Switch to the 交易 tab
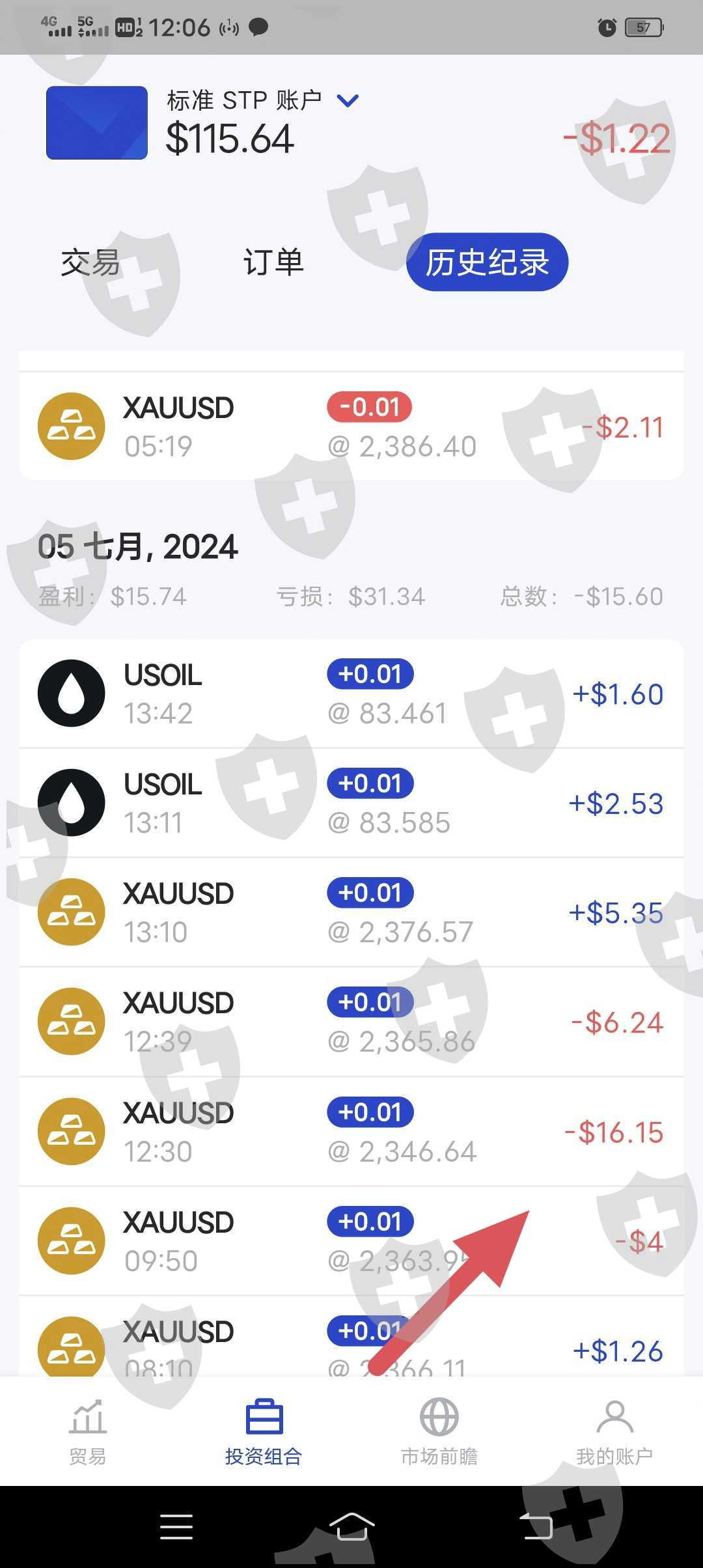703x1568 pixels. [x=90, y=262]
